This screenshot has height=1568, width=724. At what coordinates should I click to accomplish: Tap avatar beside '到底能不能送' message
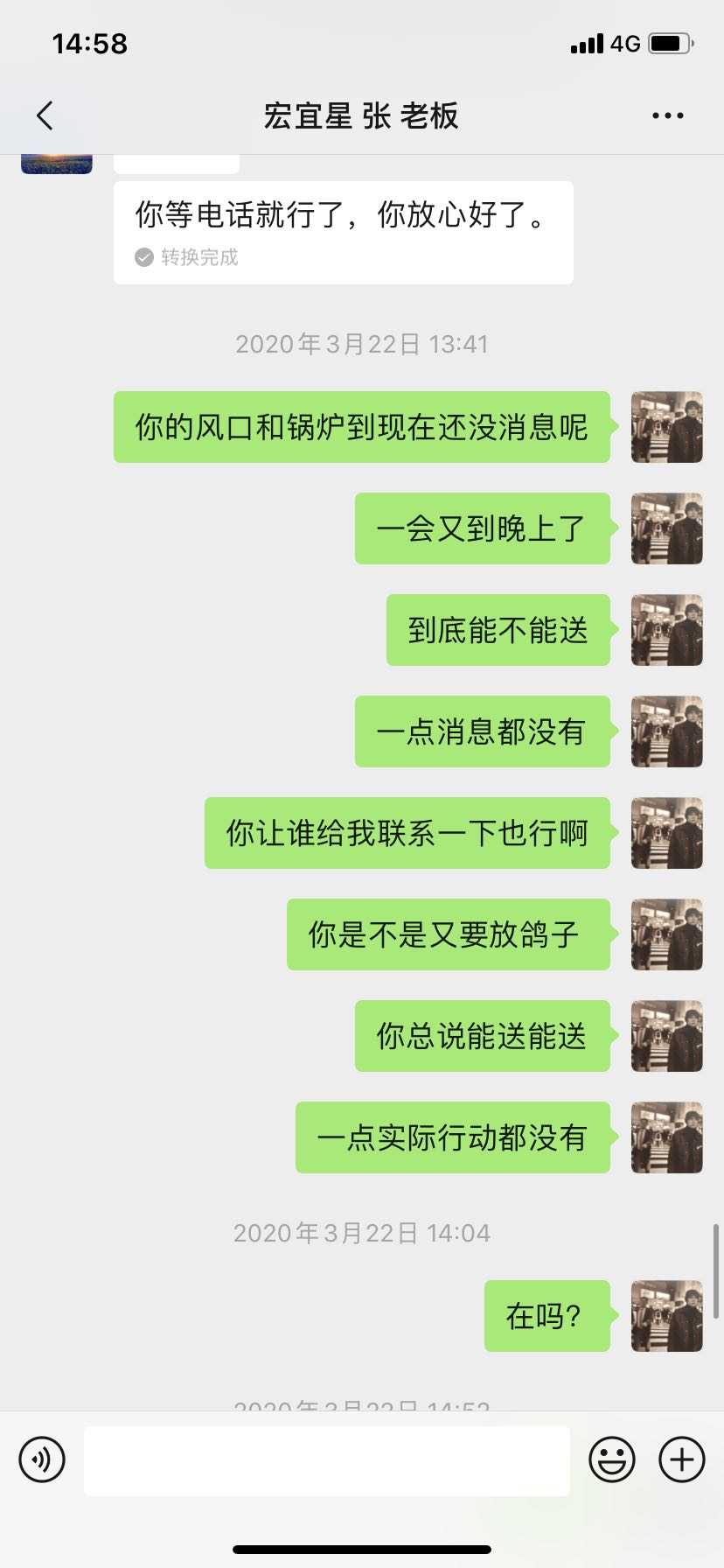click(x=666, y=630)
